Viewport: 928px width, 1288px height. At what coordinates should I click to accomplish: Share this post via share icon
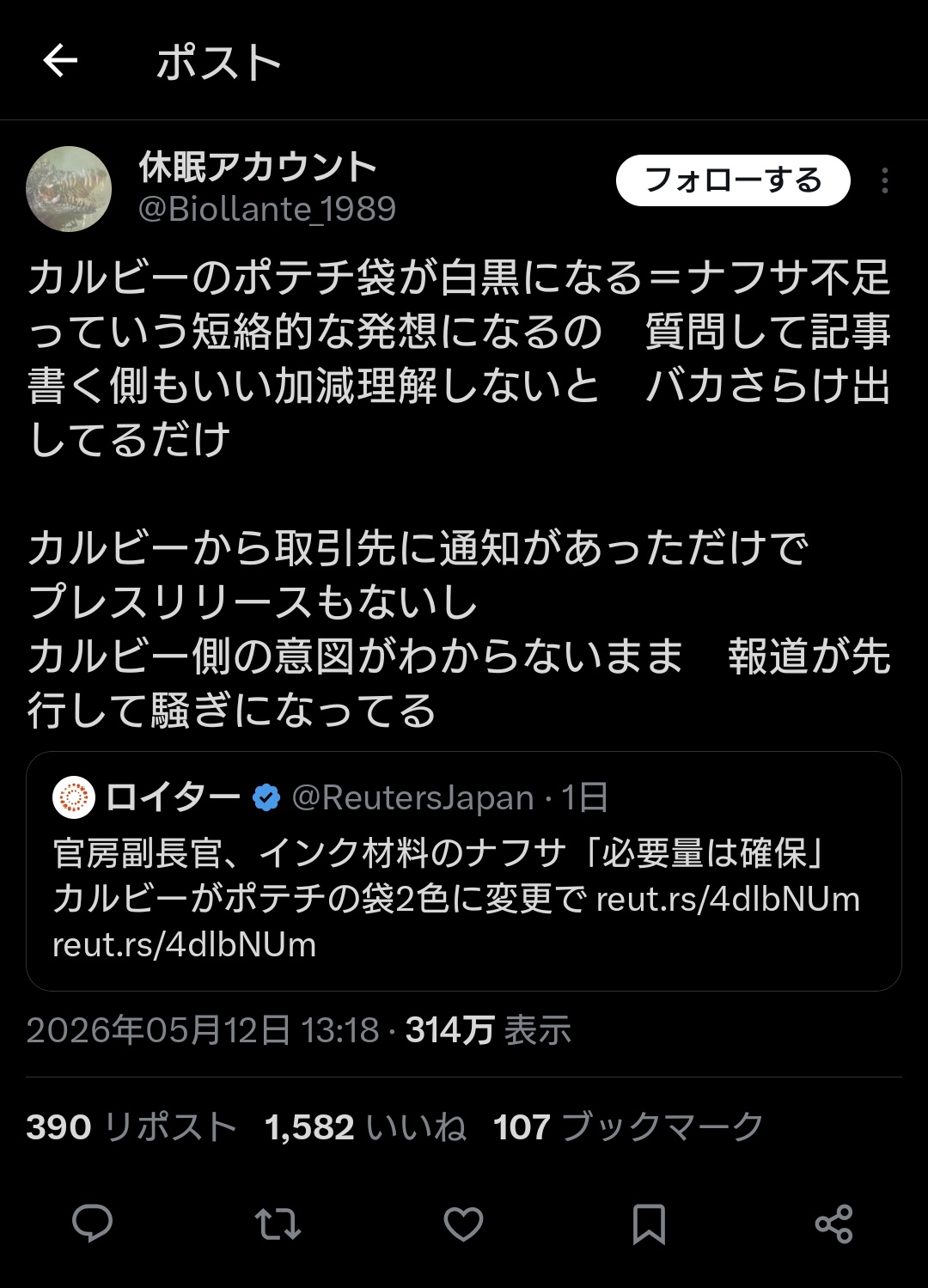(833, 1224)
